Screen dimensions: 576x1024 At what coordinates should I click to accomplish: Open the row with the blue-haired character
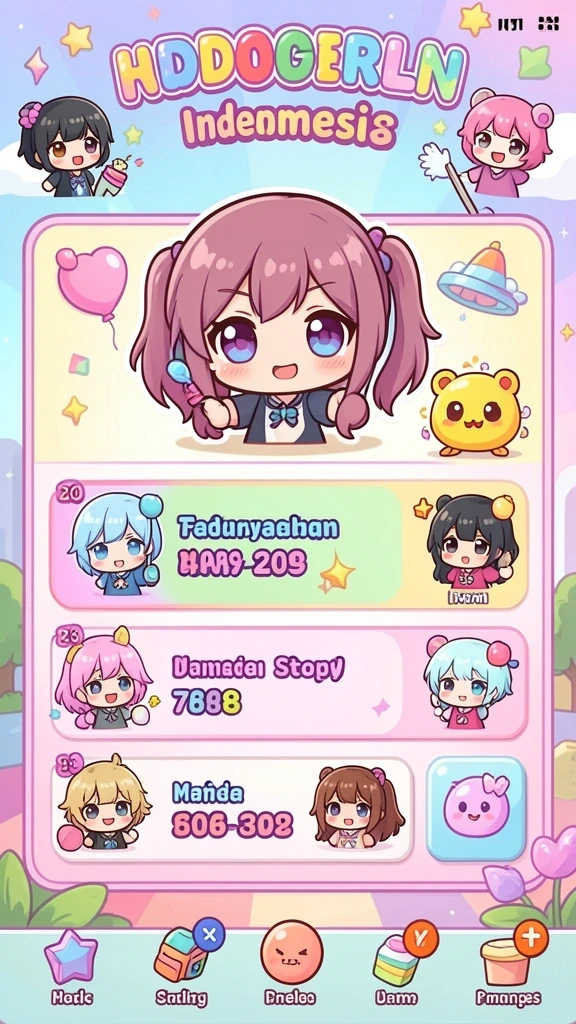tap(289, 546)
